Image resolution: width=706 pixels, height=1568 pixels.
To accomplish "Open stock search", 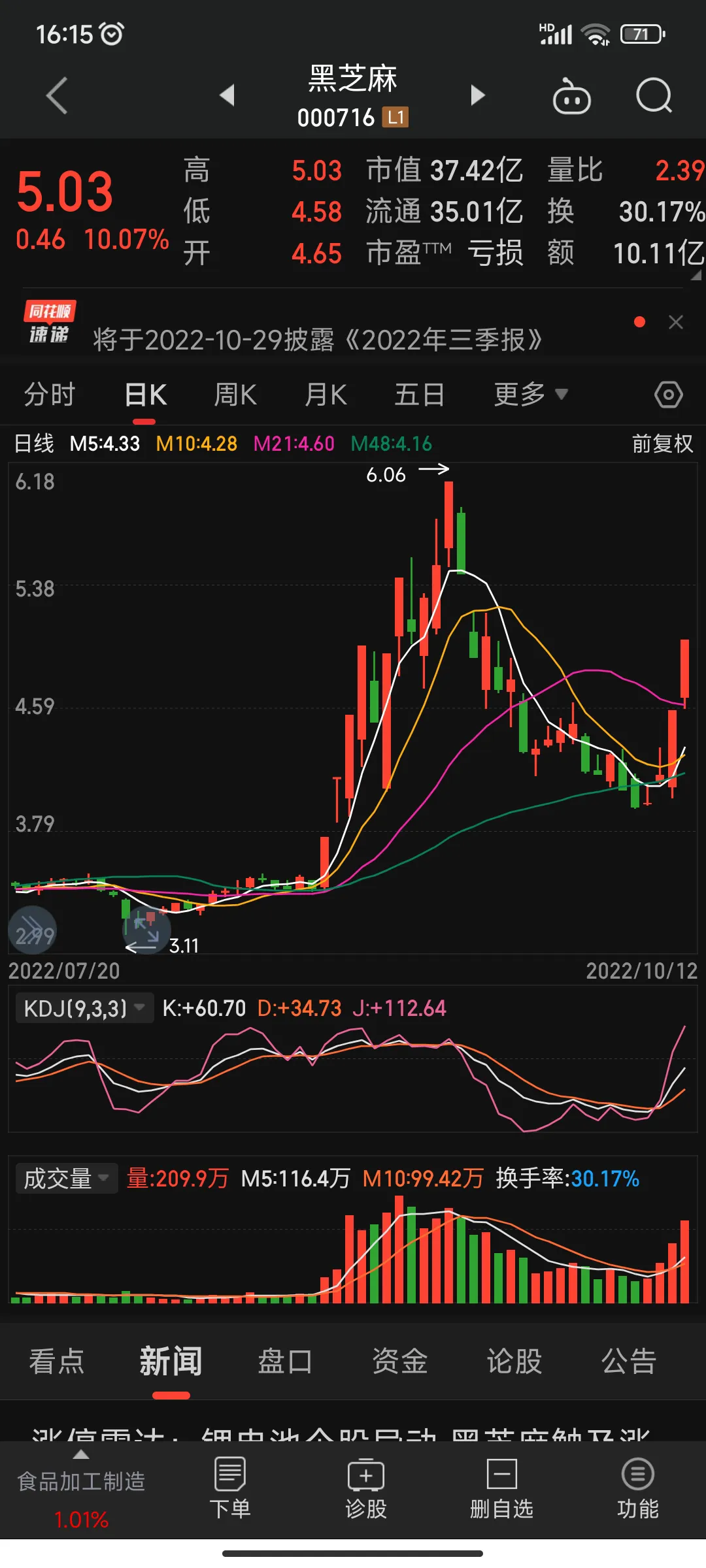I will pyautogui.click(x=654, y=97).
